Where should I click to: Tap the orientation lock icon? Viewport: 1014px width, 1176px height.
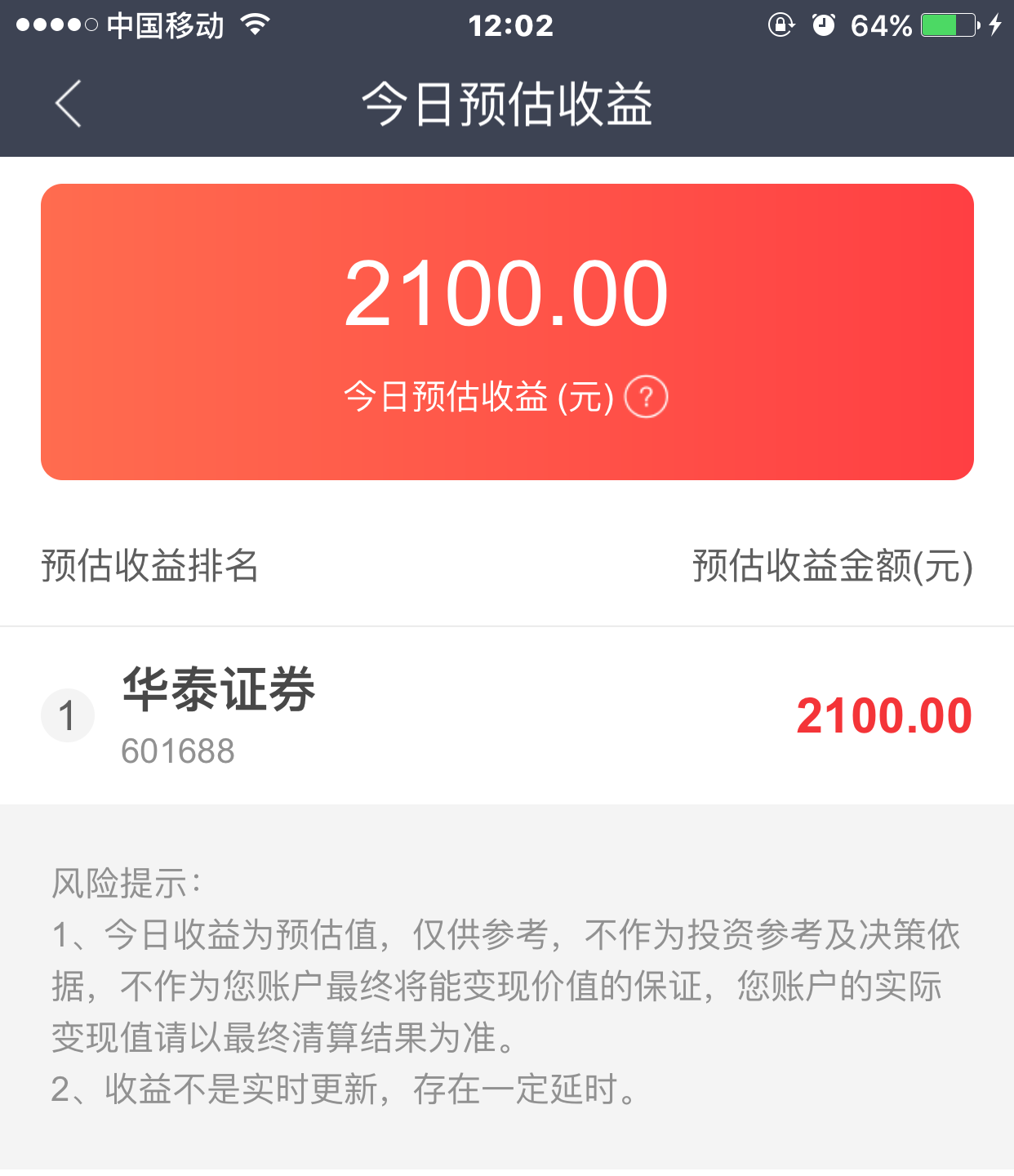[781, 25]
